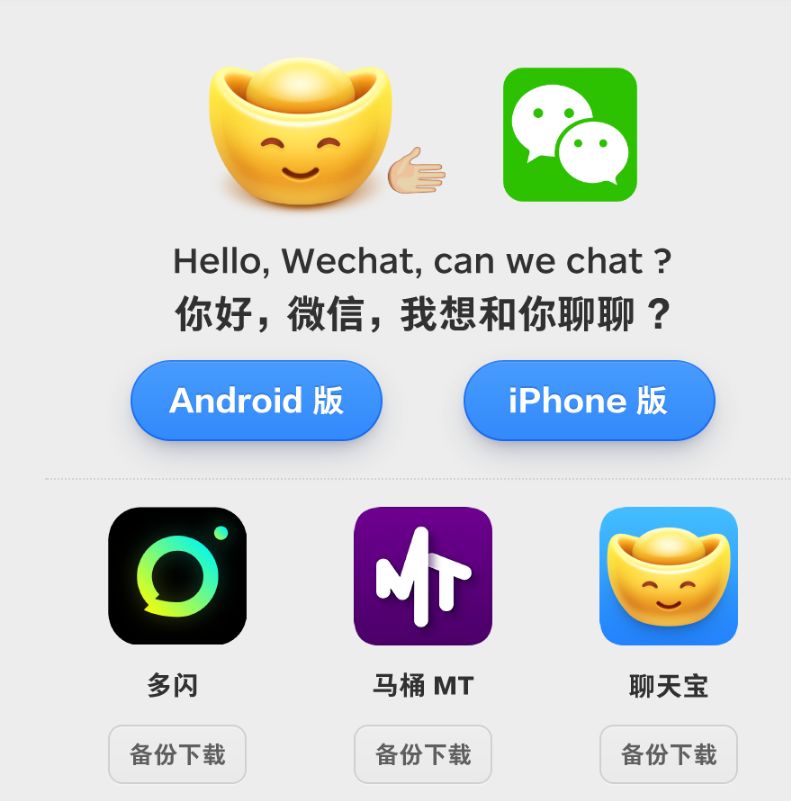Tap 备份下载 under 多闪
This screenshot has width=791, height=801.
point(177,754)
